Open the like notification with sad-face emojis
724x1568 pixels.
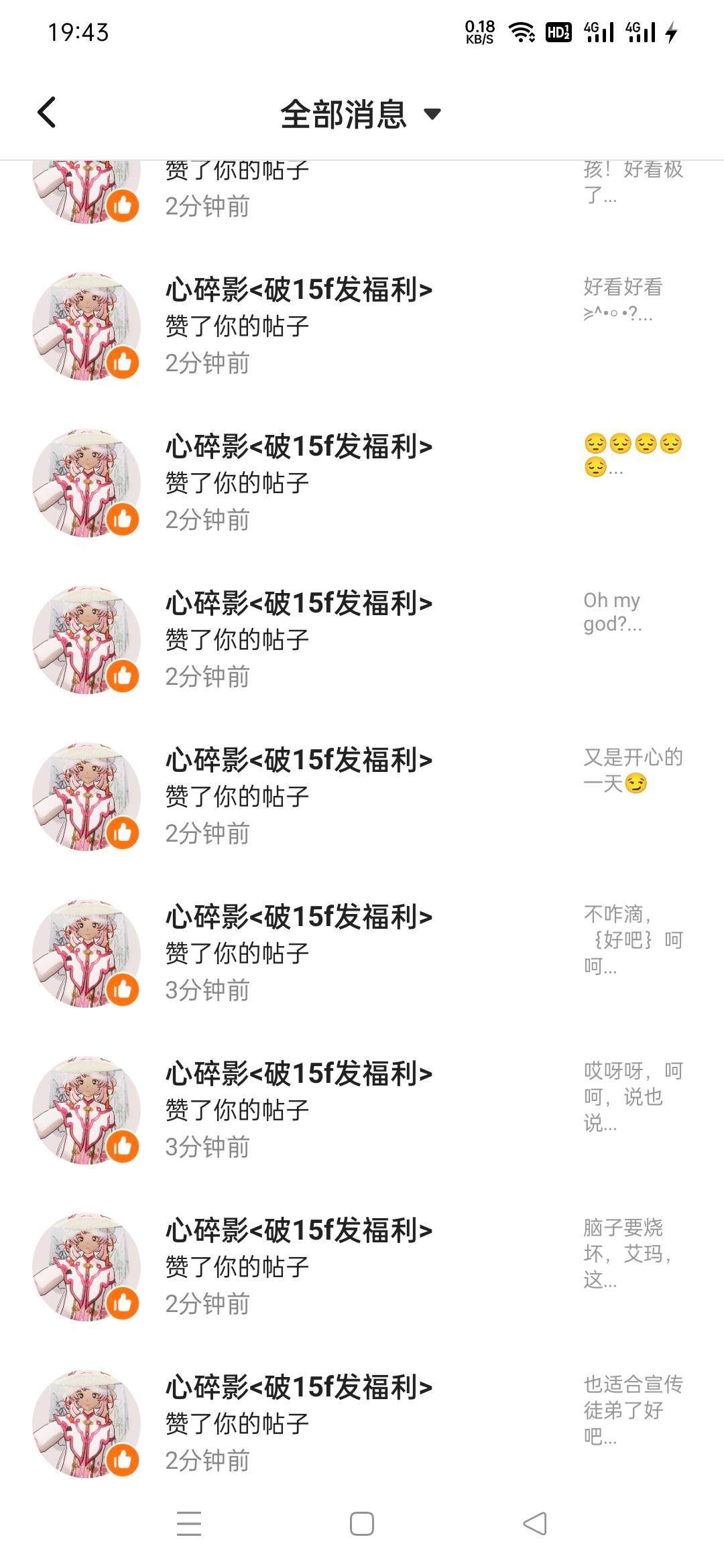(362, 483)
